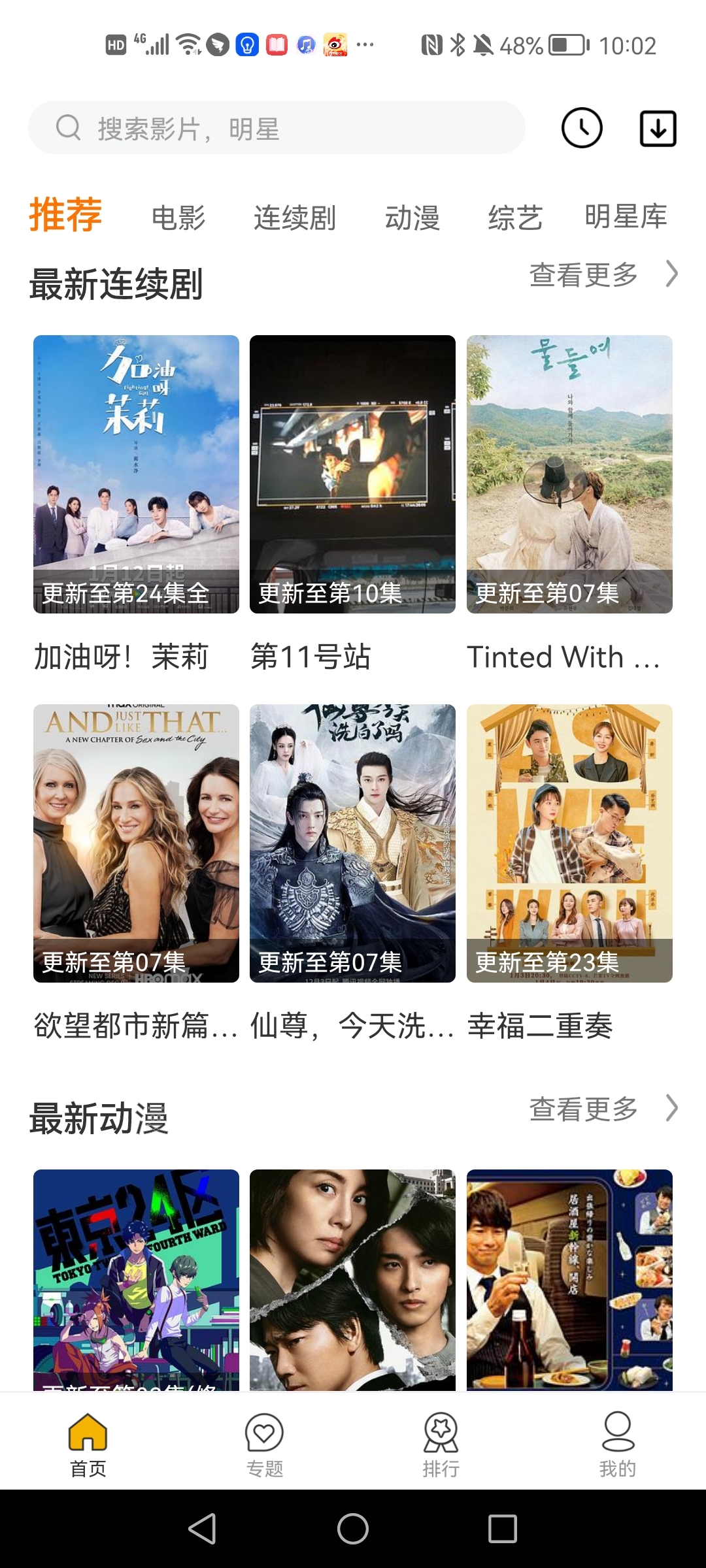706x1568 pixels.
Task: Go to the 排行 bottom tab
Action: pos(441,1445)
